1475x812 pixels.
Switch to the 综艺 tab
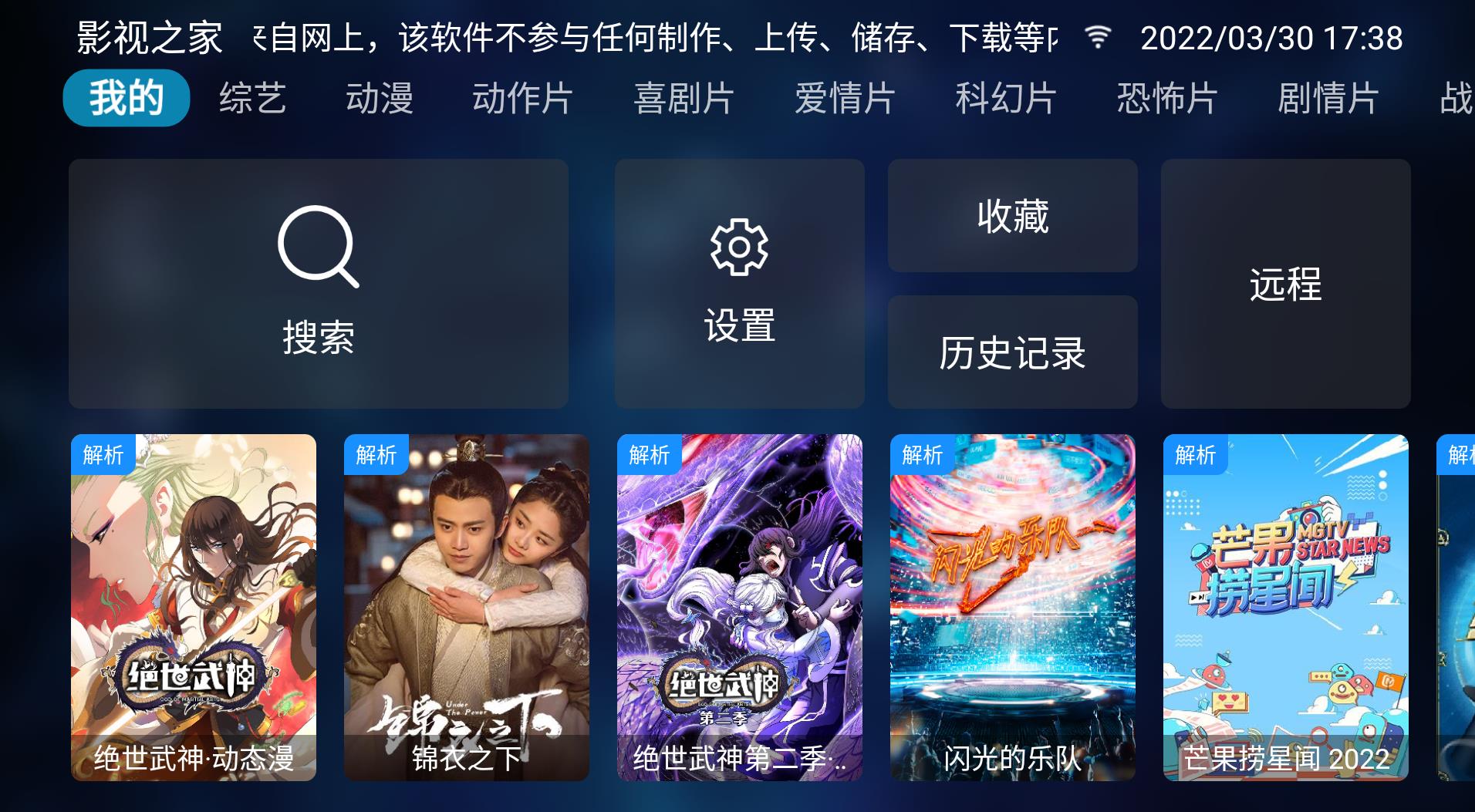click(252, 99)
